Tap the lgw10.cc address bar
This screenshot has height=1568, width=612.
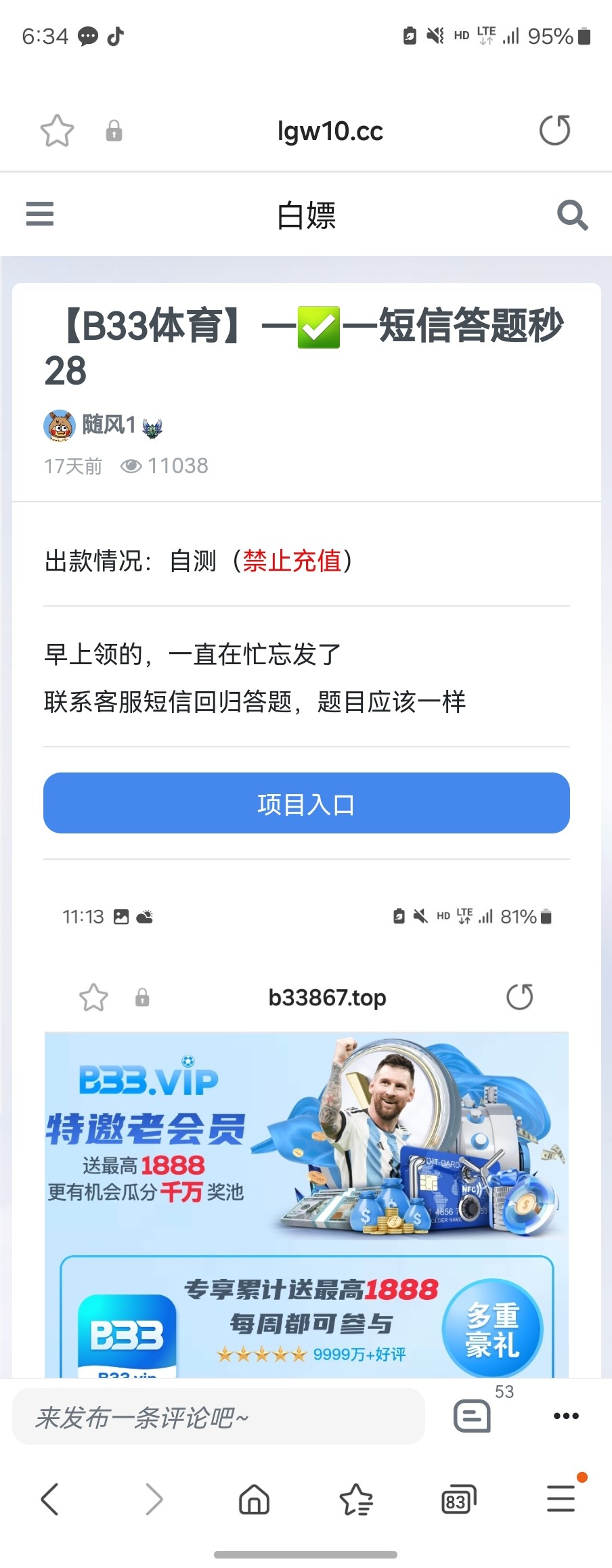click(x=330, y=131)
